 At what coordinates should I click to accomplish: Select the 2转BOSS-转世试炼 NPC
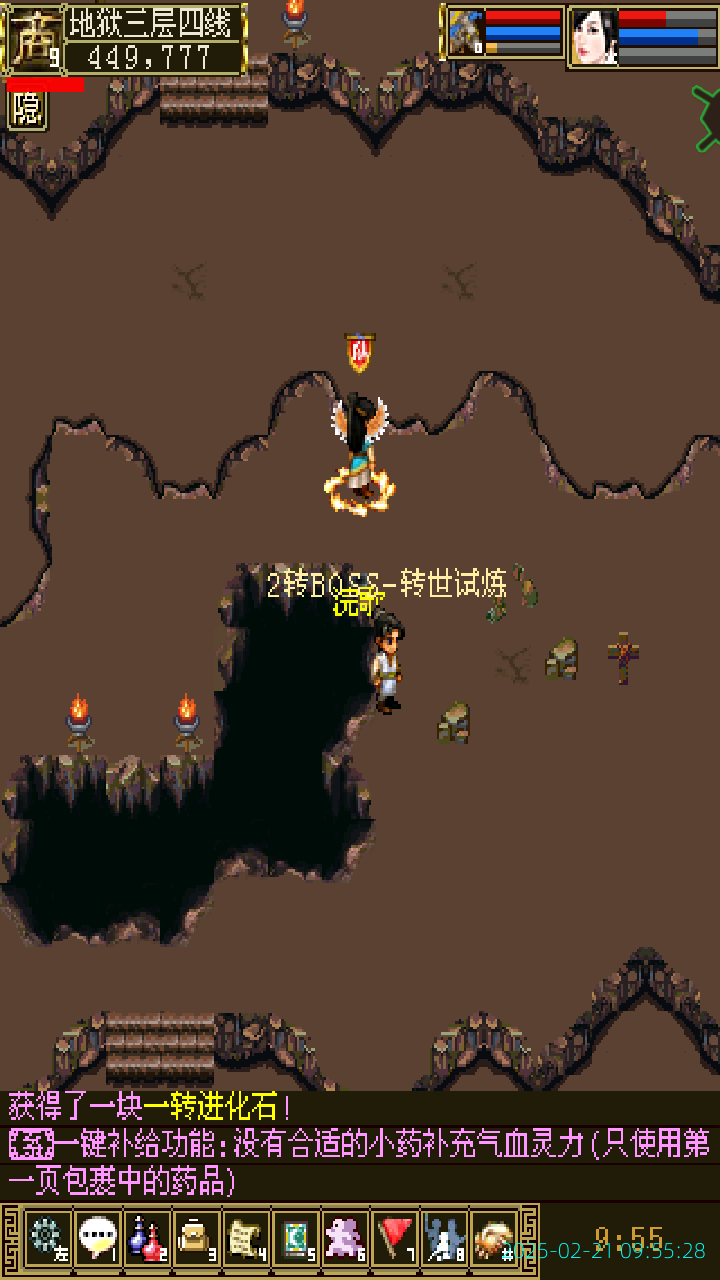pyautogui.click(x=386, y=660)
